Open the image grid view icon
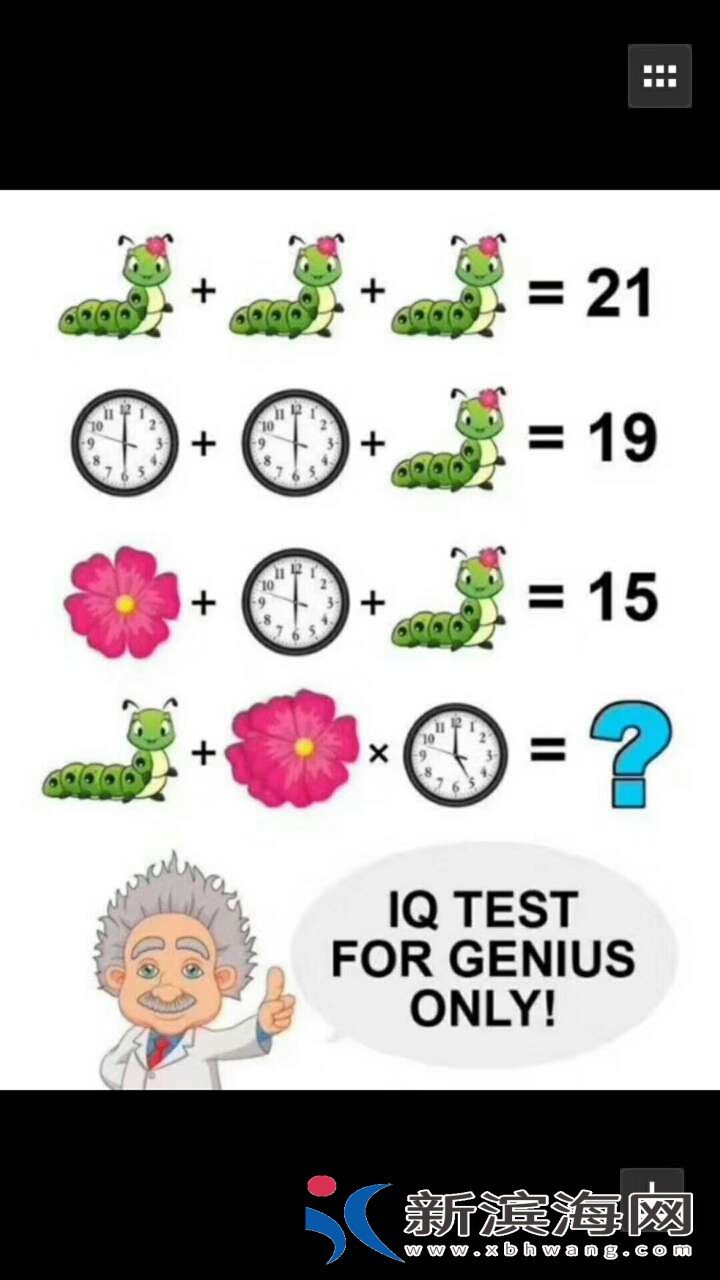 659,76
